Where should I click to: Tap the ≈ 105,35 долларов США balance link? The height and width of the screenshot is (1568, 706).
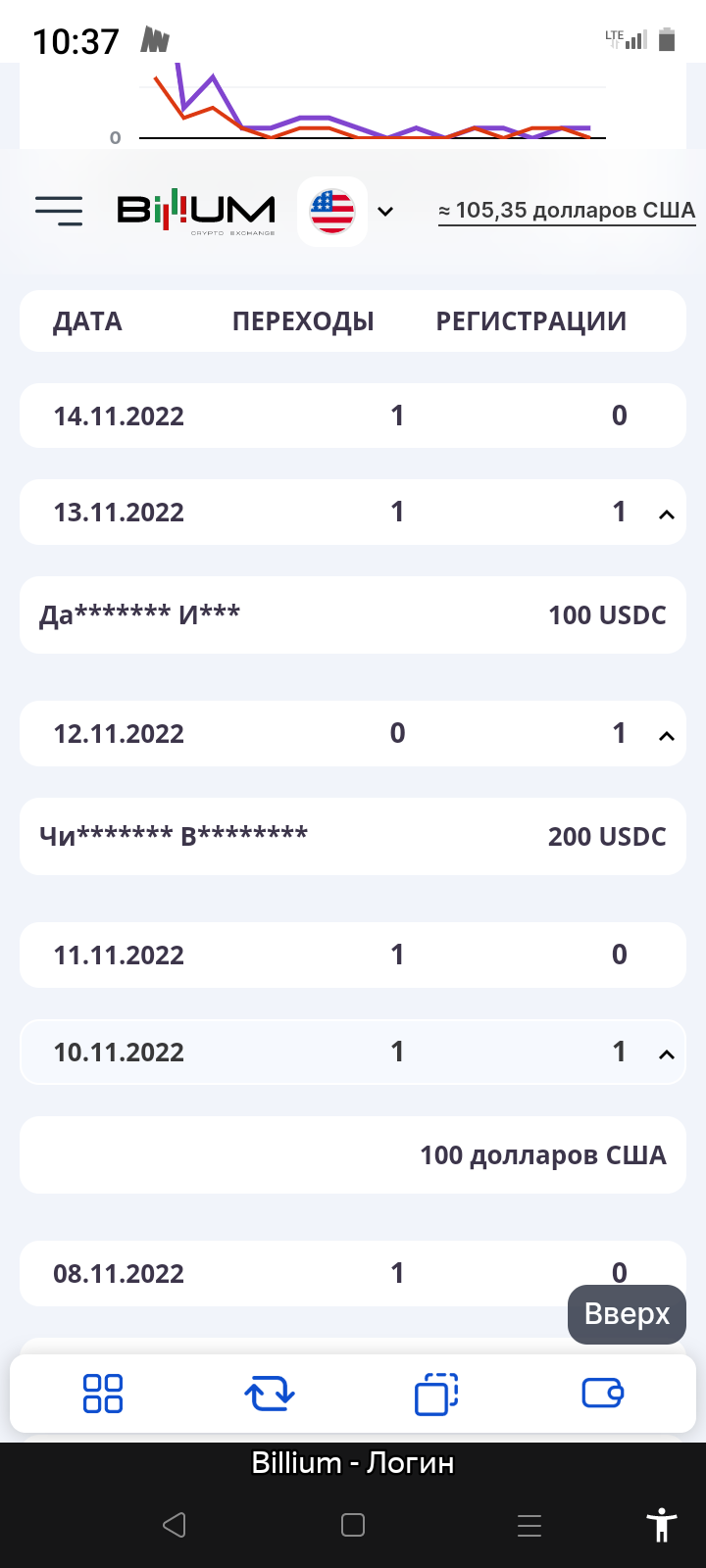(567, 211)
